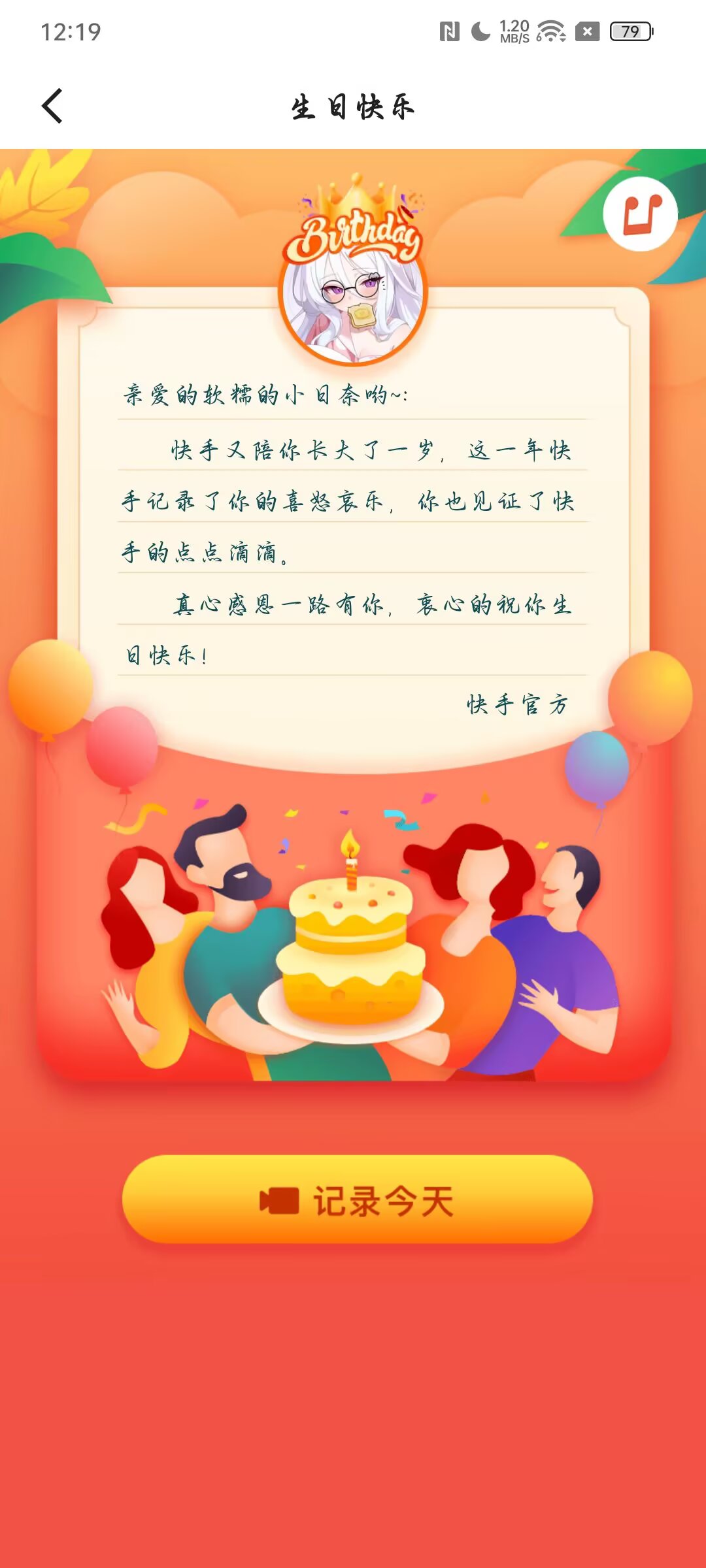
Task: Toggle the background music icon
Action: 640,214
